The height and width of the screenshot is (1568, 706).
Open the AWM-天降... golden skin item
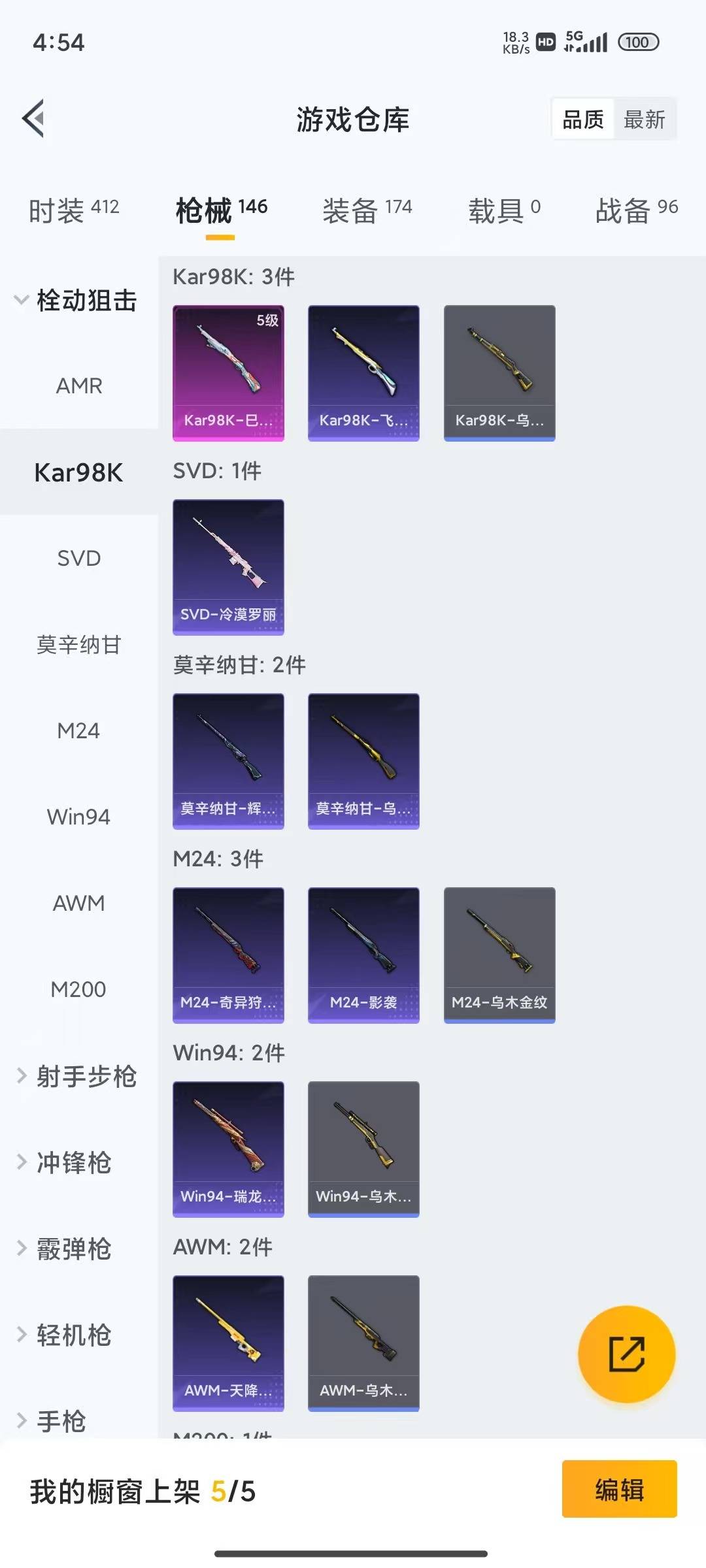[x=228, y=1343]
